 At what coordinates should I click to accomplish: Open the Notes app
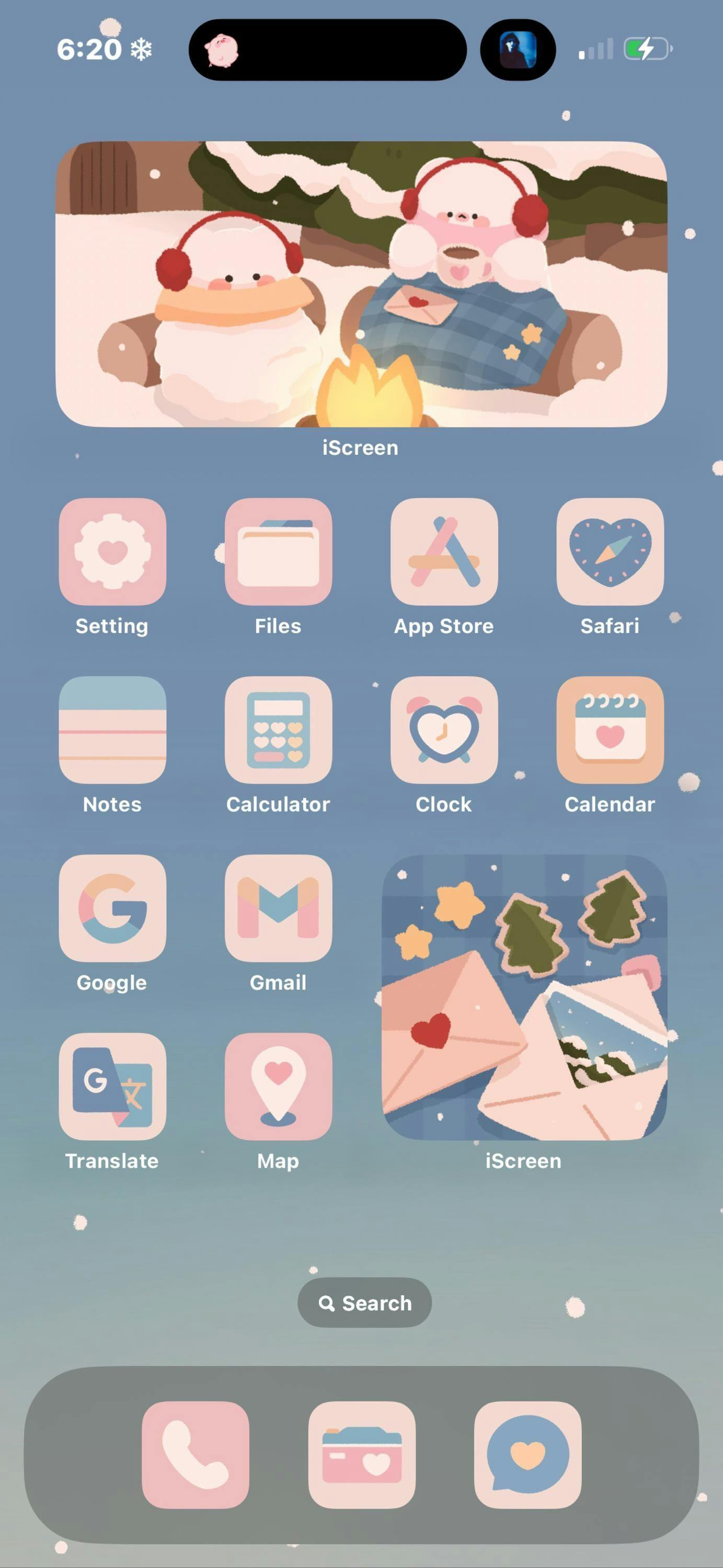112,730
